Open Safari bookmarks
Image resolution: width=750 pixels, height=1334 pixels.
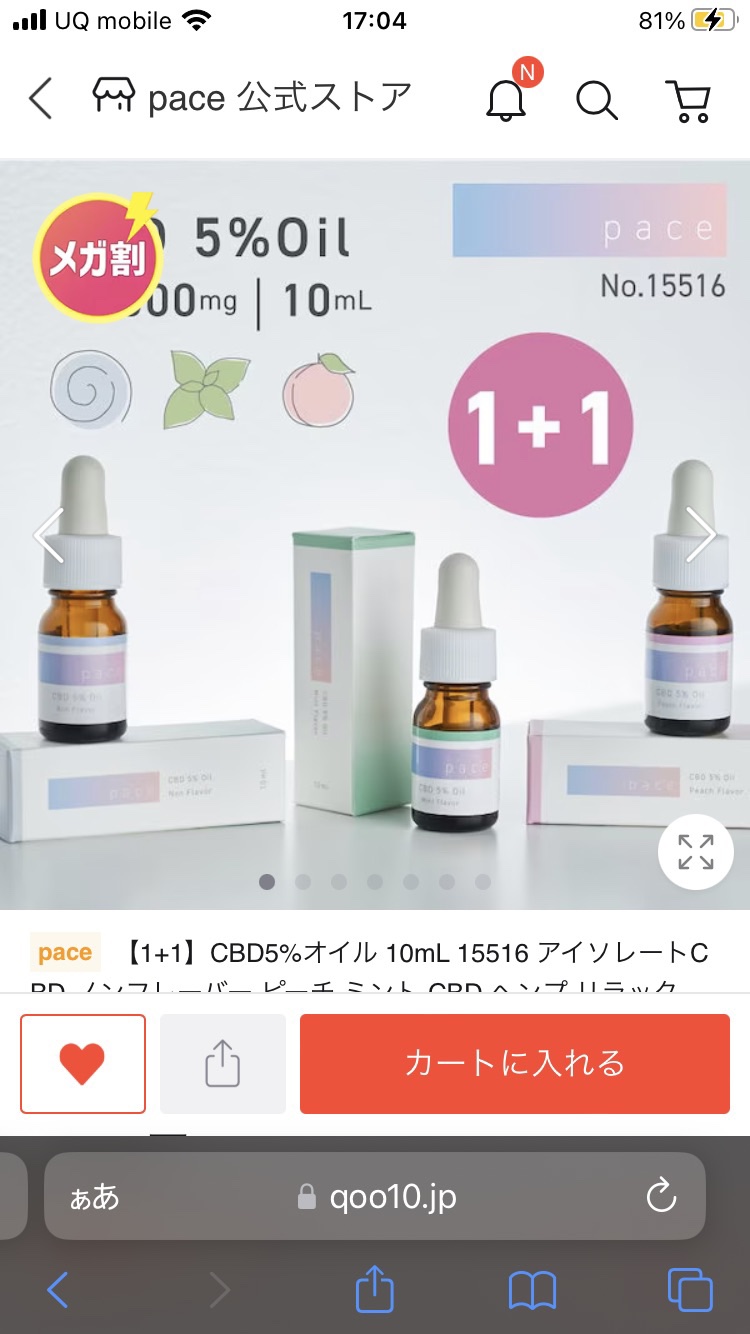[532, 1291]
